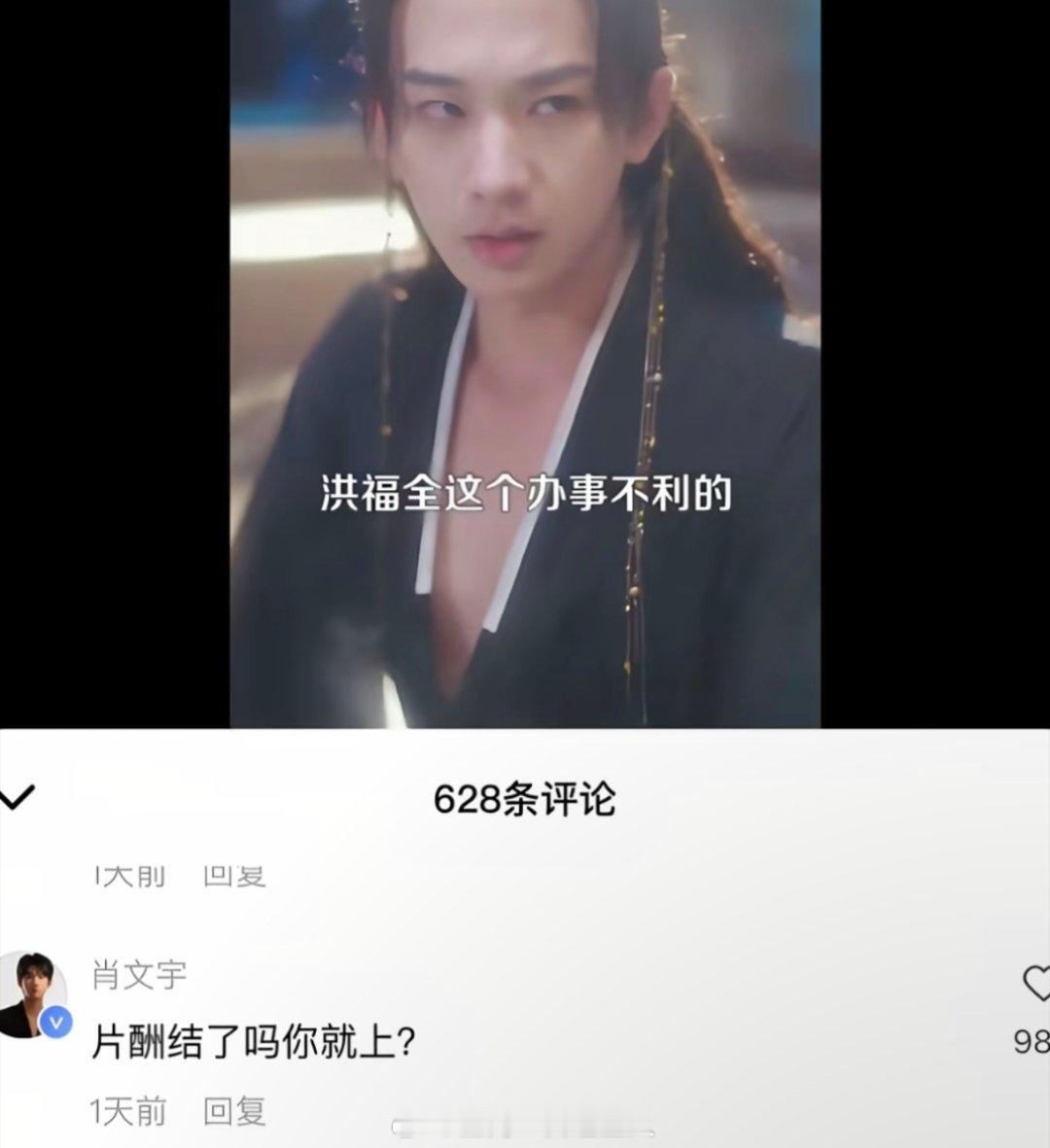
Task: Expand replies under 肖文宇's comment
Action: [x=233, y=1111]
